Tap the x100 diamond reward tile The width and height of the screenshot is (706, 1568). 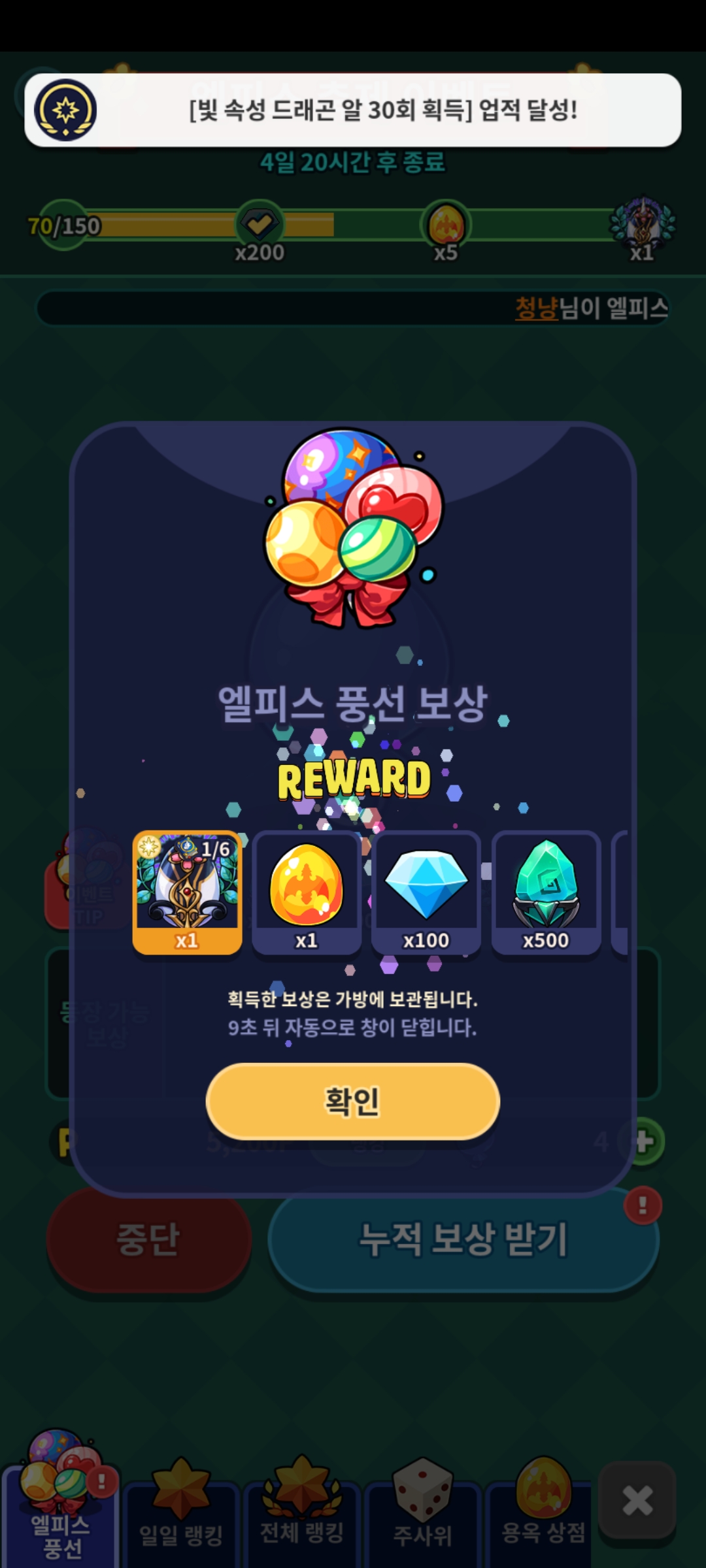tap(426, 892)
